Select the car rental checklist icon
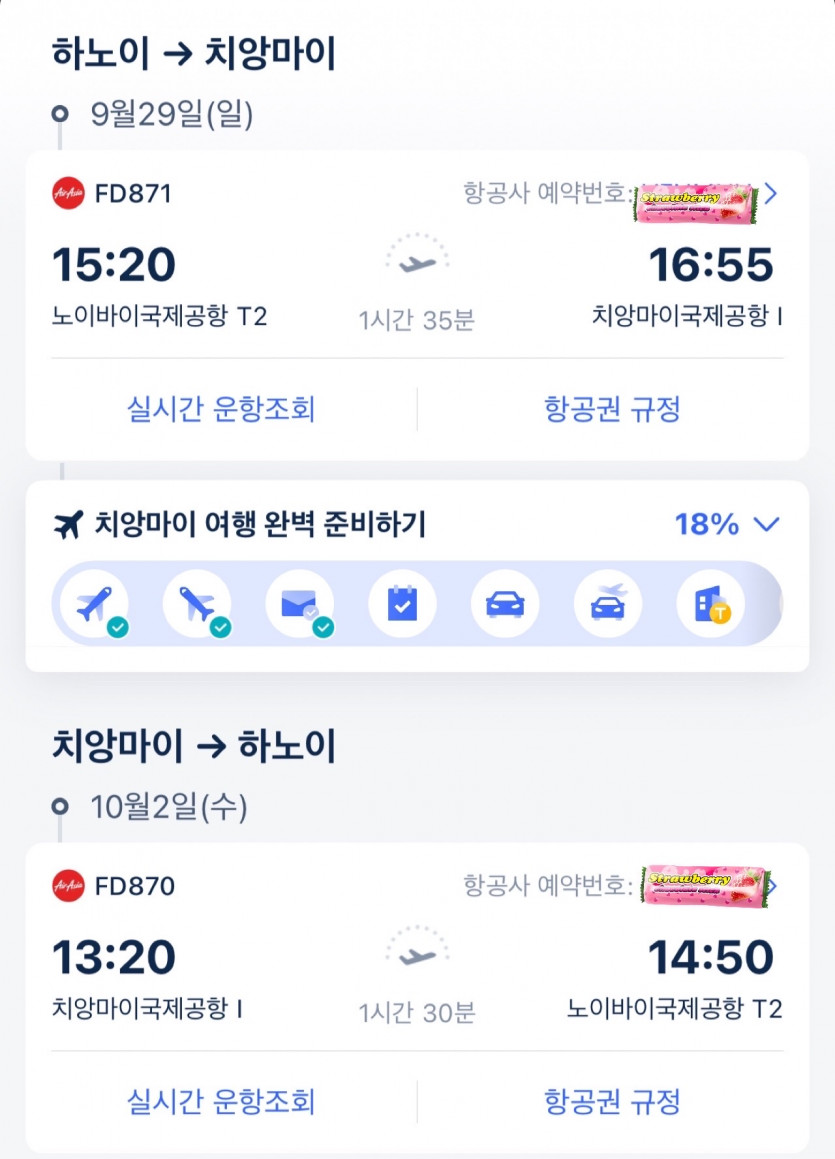This screenshot has width=835, height=1159. pyautogui.click(x=505, y=604)
